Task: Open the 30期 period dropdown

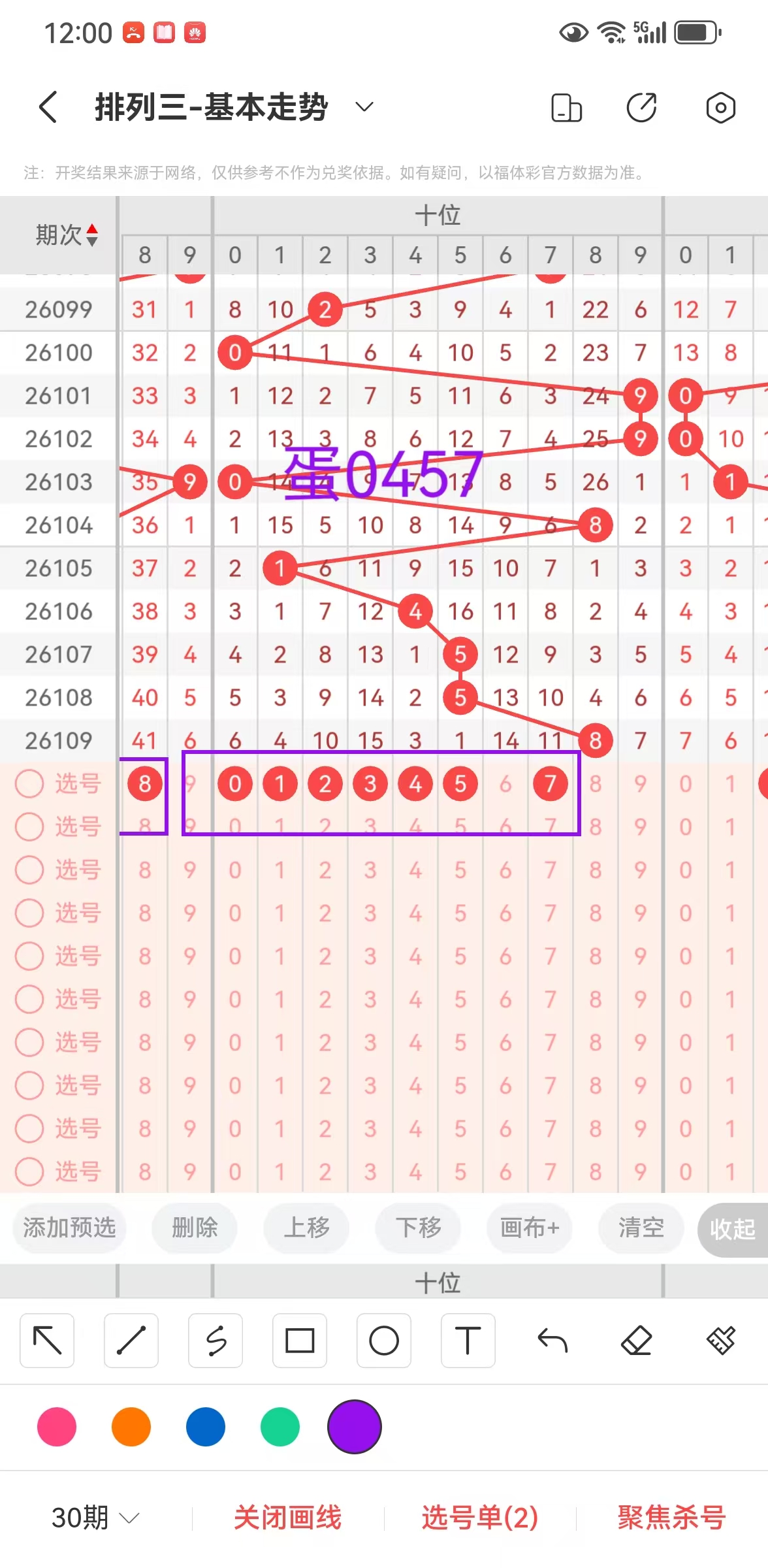Action: (95, 1517)
